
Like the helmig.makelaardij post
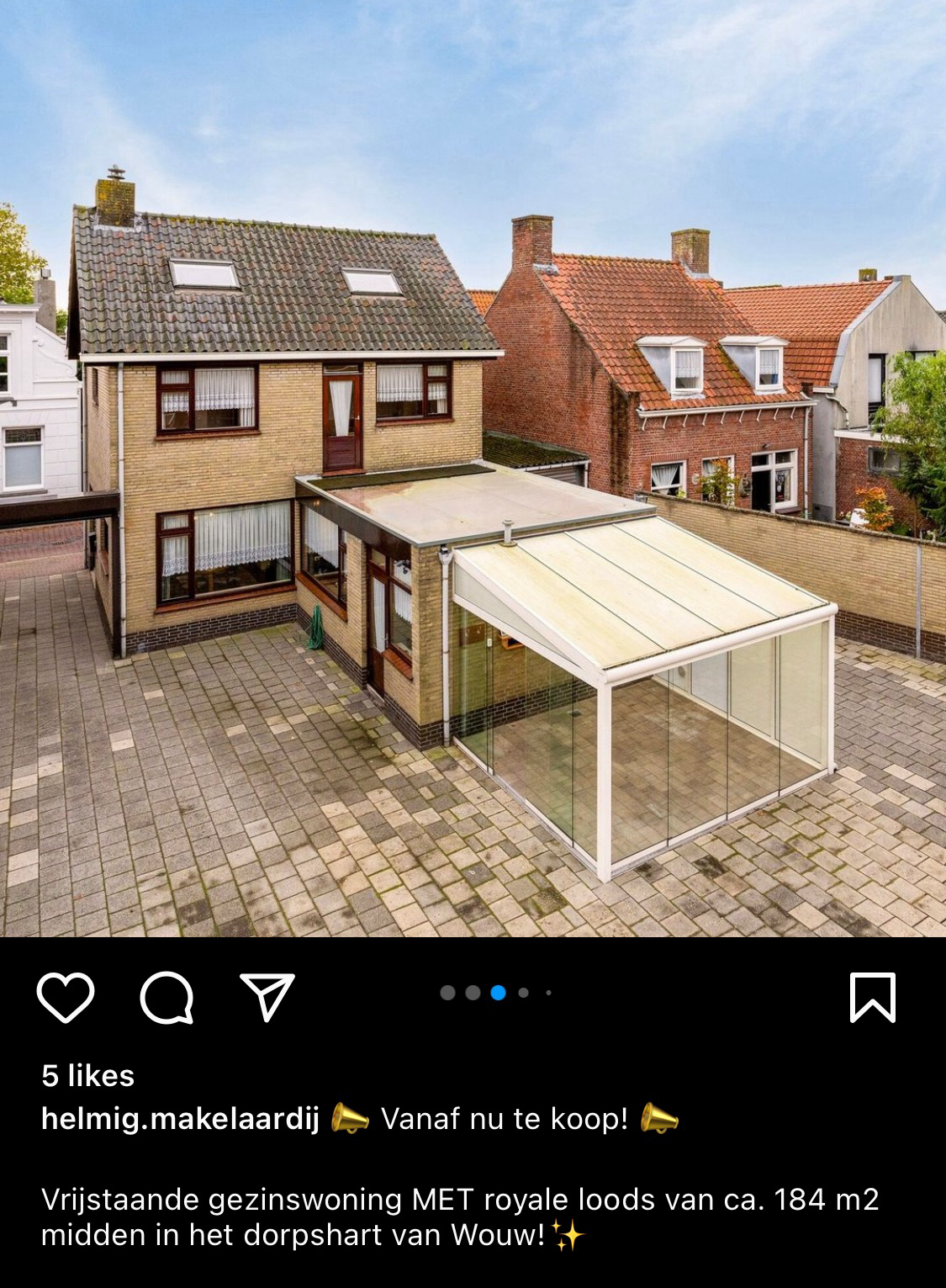click(x=66, y=997)
